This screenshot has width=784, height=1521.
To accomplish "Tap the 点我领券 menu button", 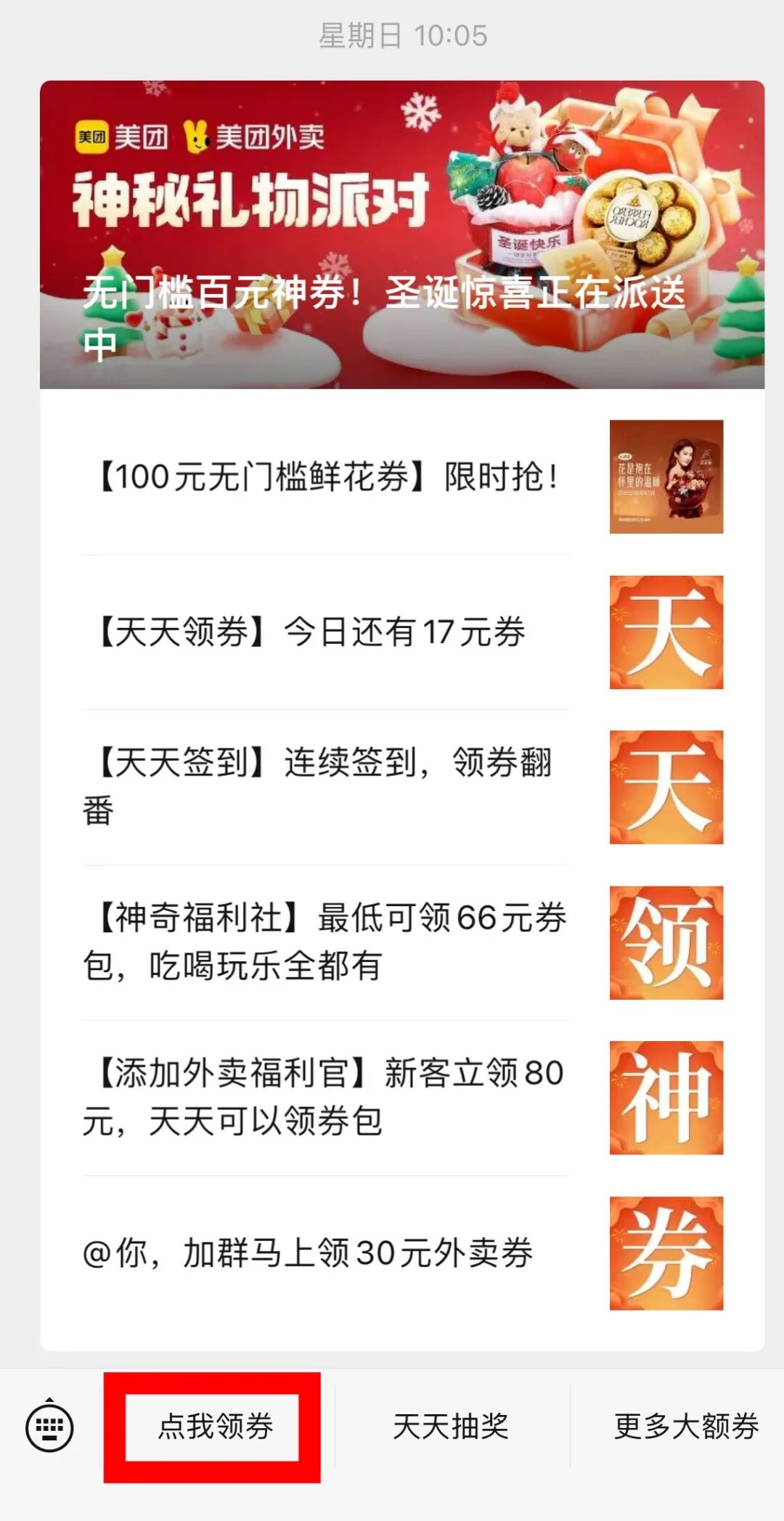I will pyautogui.click(x=216, y=1427).
